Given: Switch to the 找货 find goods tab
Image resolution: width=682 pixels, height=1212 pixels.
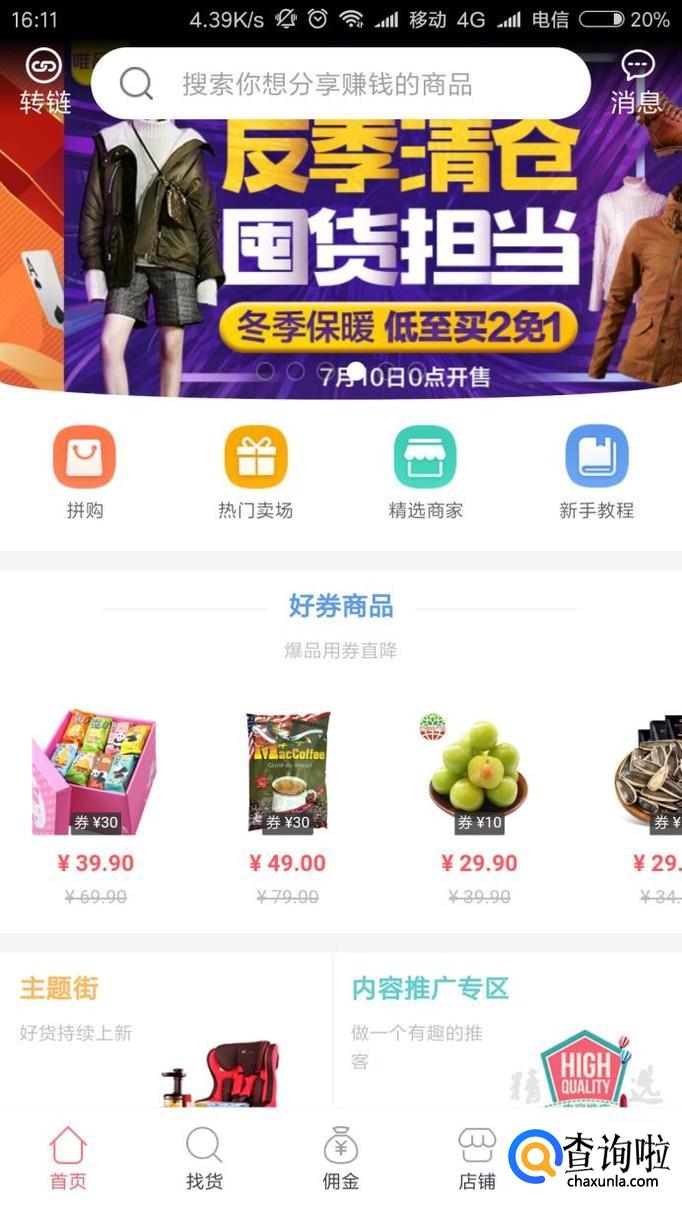Looking at the screenshot, I should pos(204,1158).
